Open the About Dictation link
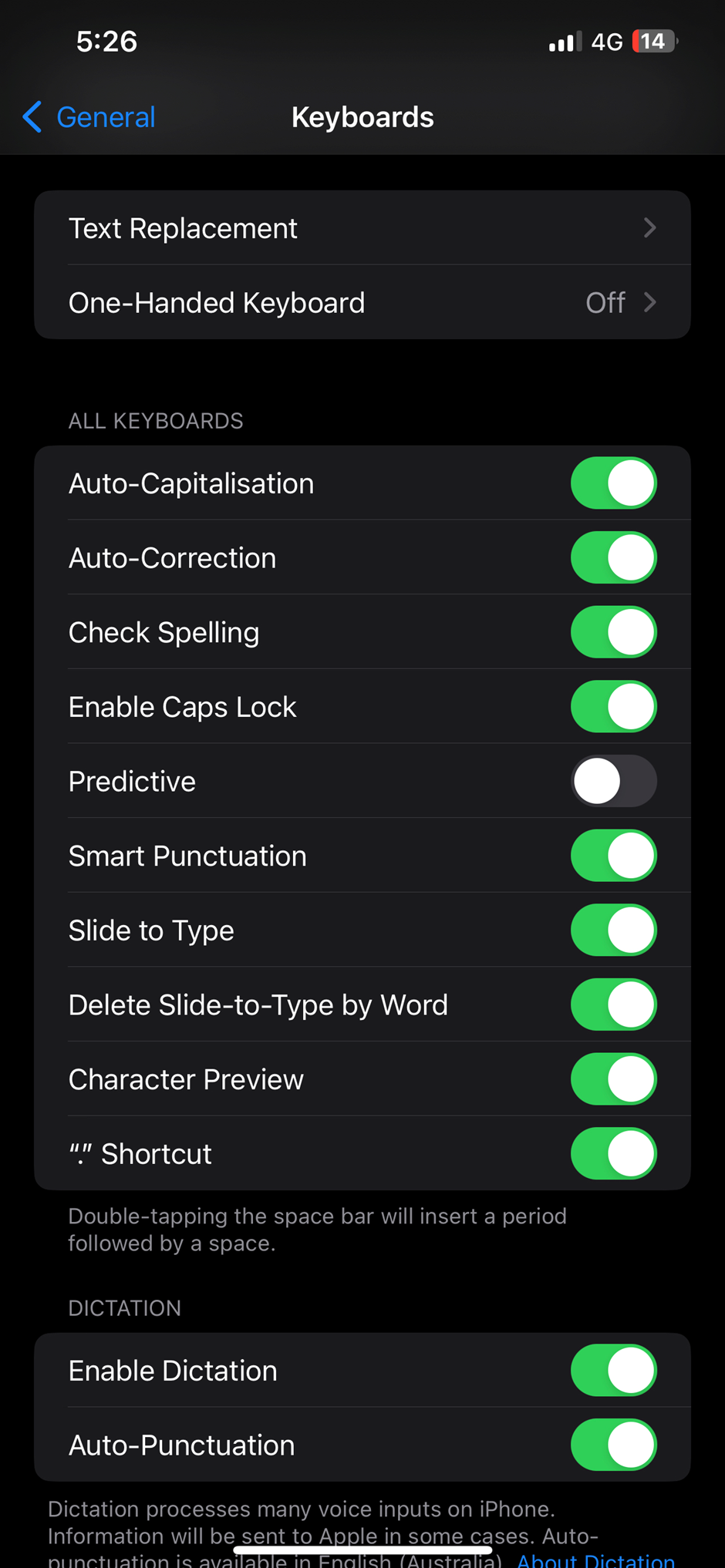This screenshot has height=1568, width=725. 595,1560
